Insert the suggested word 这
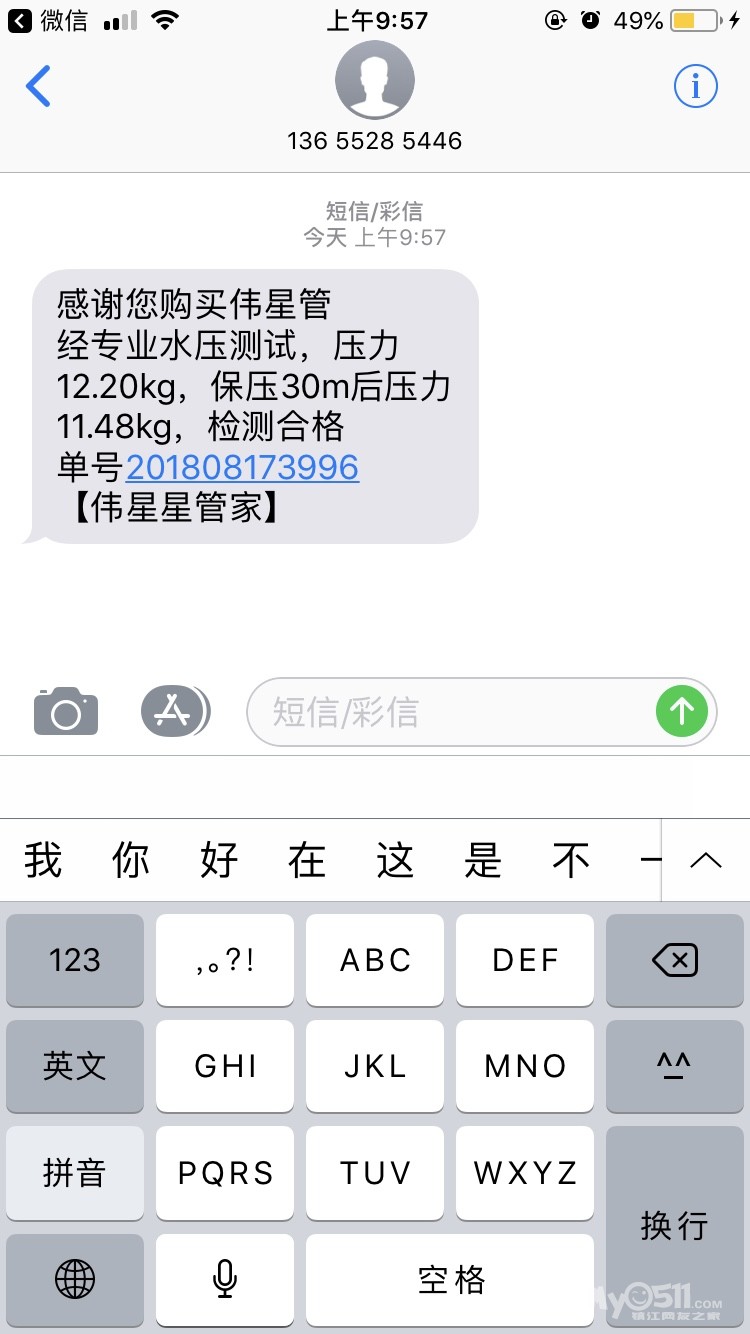Image resolution: width=750 pixels, height=1334 pixels. coord(395,860)
